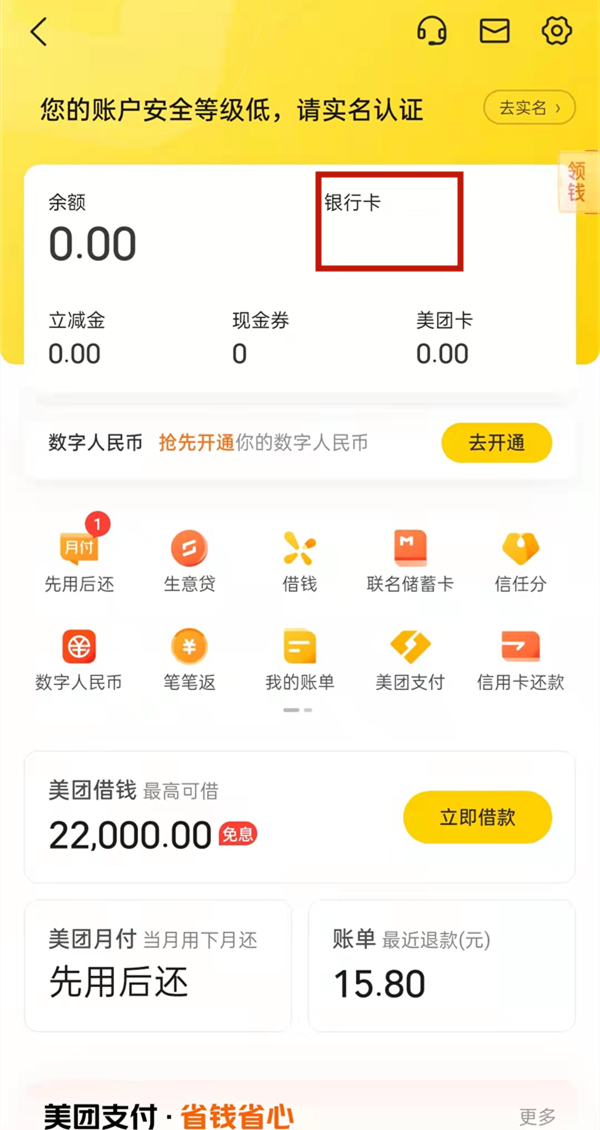
Task: View 我的账单
Action: (x=299, y=660)
